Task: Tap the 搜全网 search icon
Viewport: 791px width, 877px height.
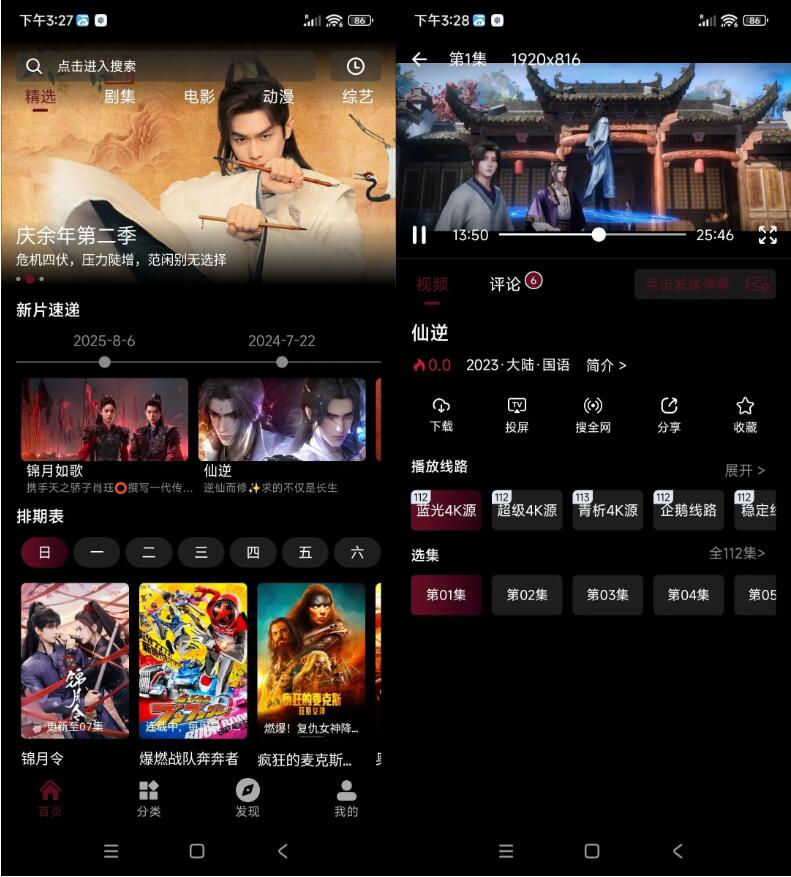Action: click(x=594, y=413)
